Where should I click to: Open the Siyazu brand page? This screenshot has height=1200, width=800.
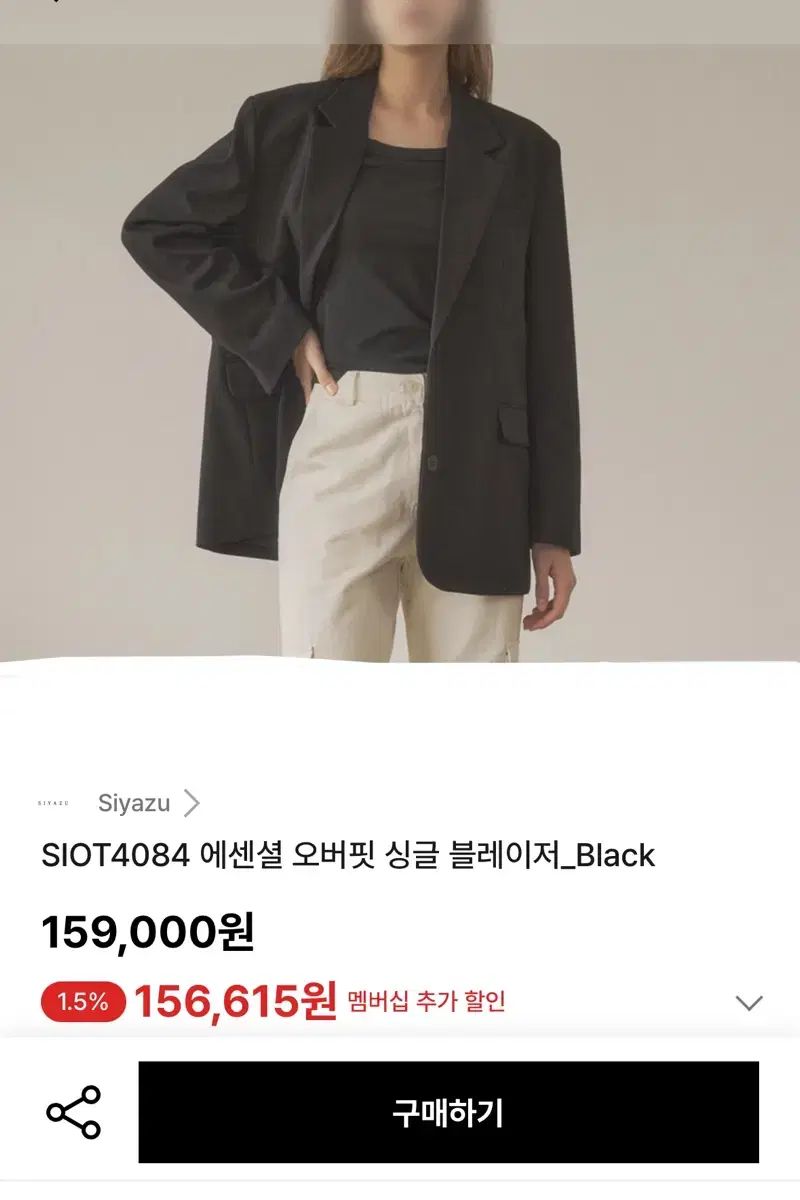(148, 803)
